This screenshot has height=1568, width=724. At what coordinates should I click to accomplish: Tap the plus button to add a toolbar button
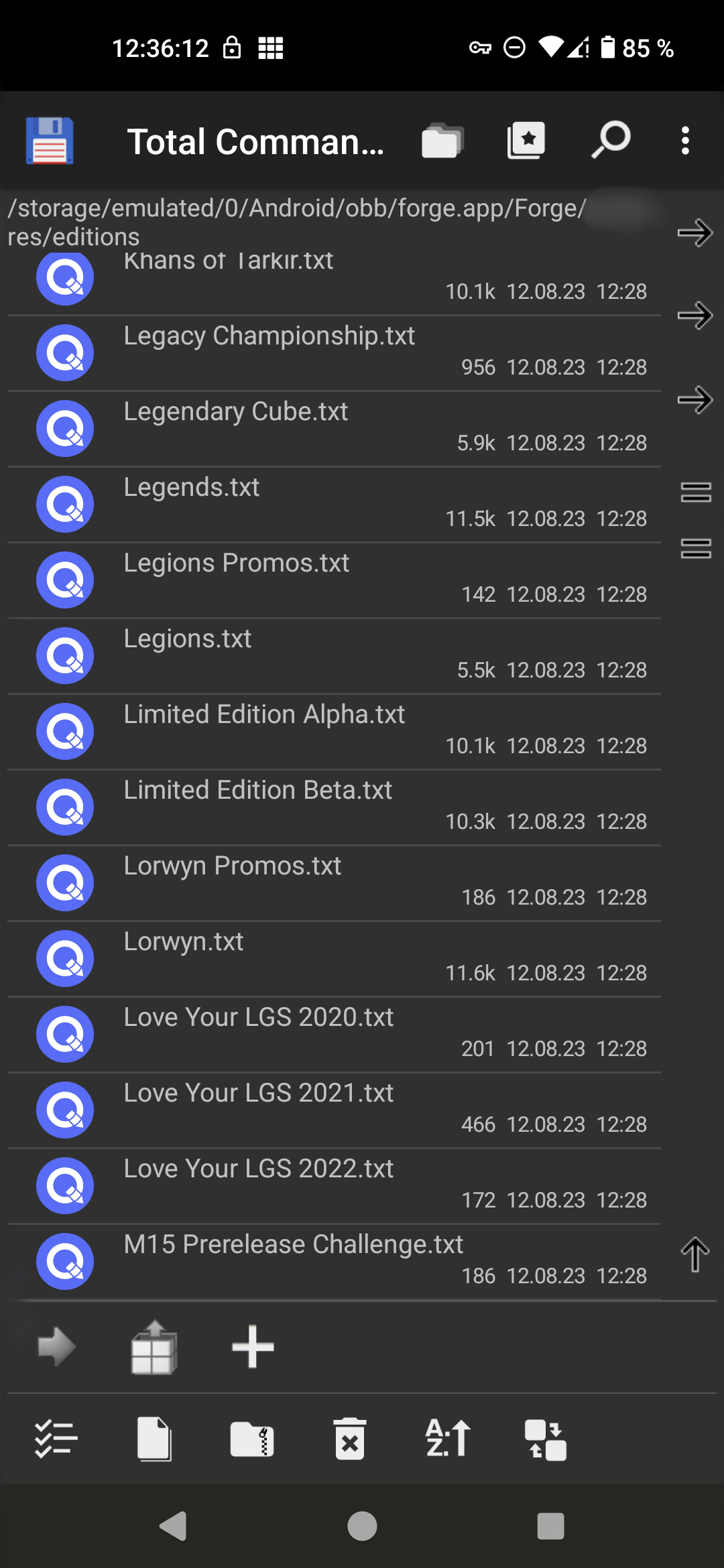point(253,1346)
